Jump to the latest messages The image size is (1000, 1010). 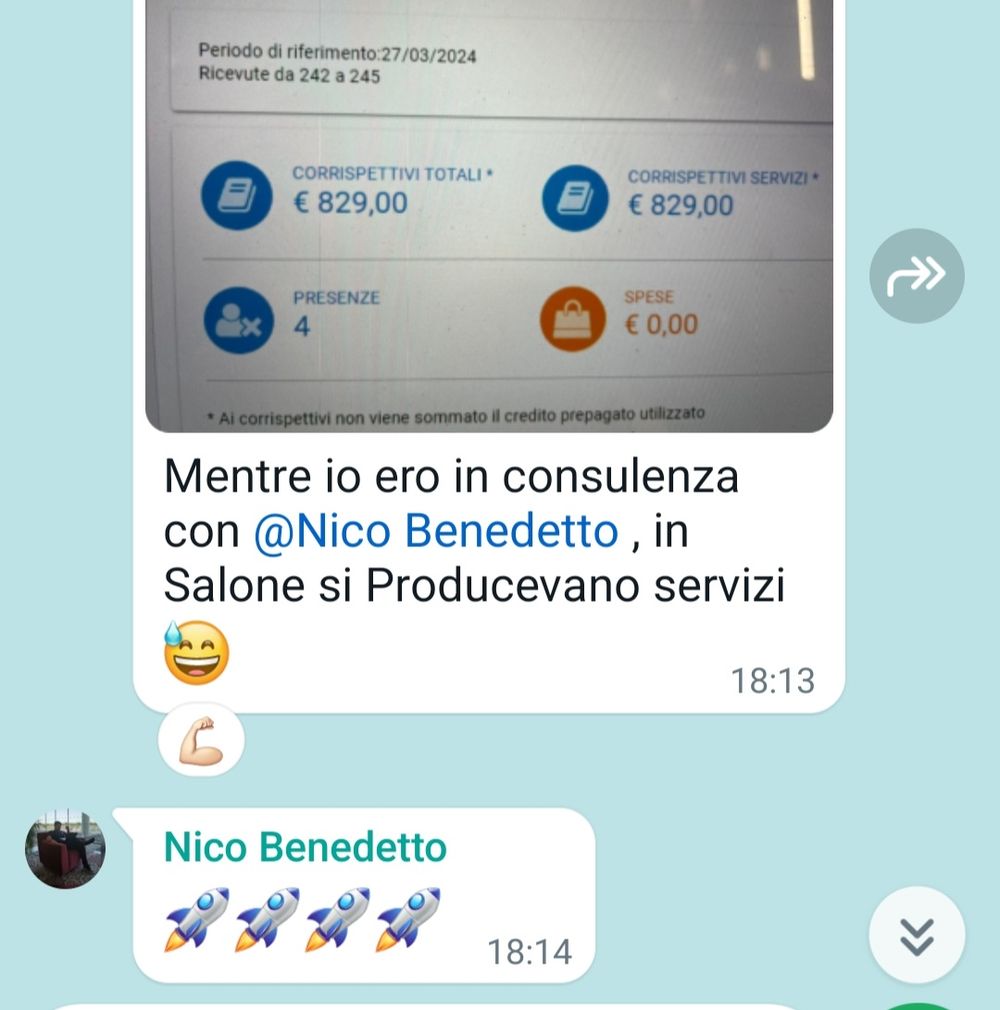click(916, 934)
